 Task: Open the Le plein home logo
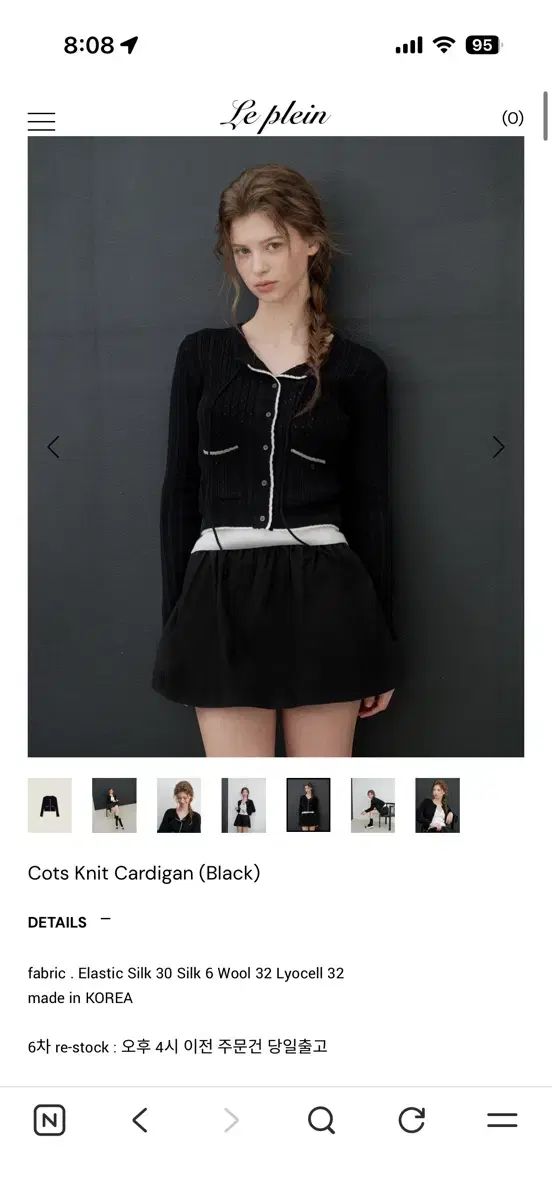pos(275,116)
